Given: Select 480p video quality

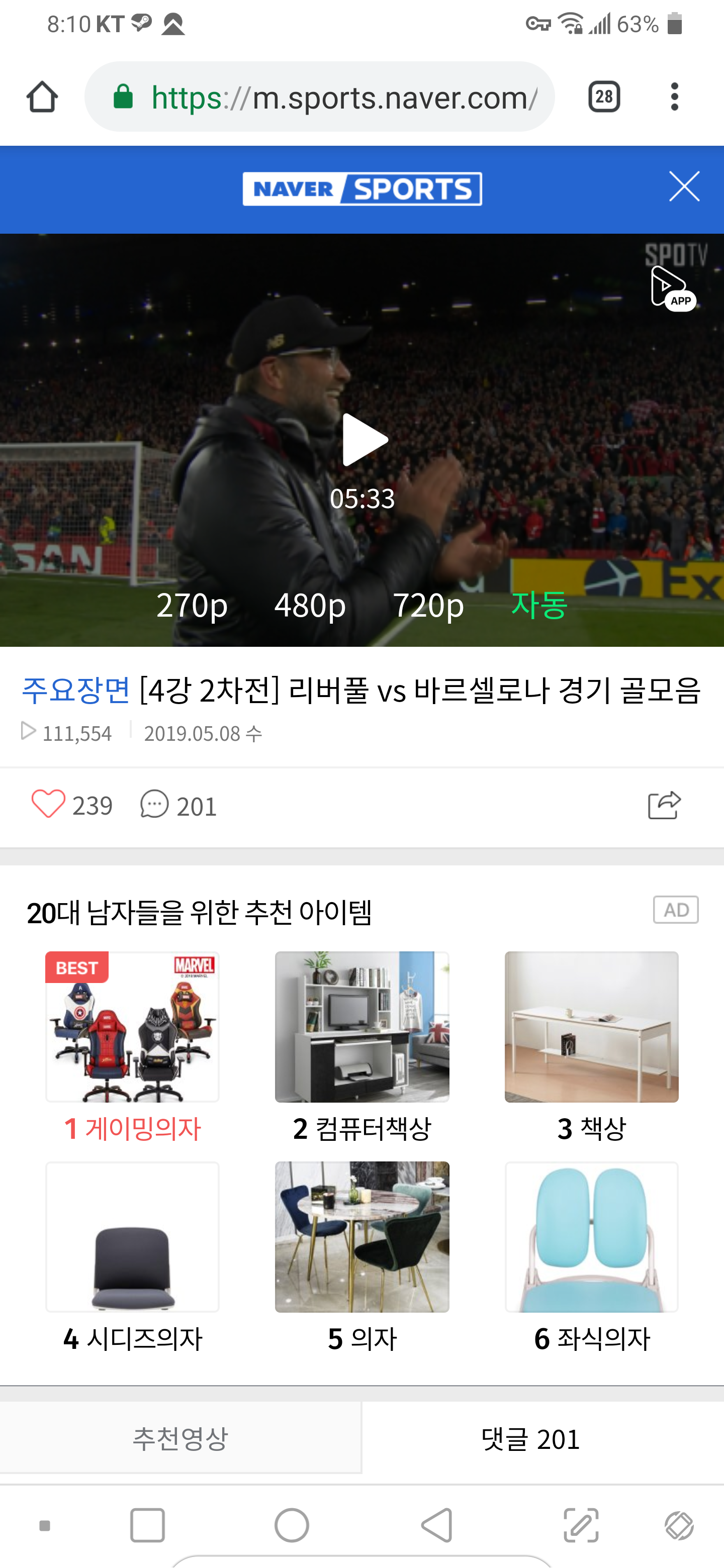Looking at the screenshot, I should [x=310, y=605].
